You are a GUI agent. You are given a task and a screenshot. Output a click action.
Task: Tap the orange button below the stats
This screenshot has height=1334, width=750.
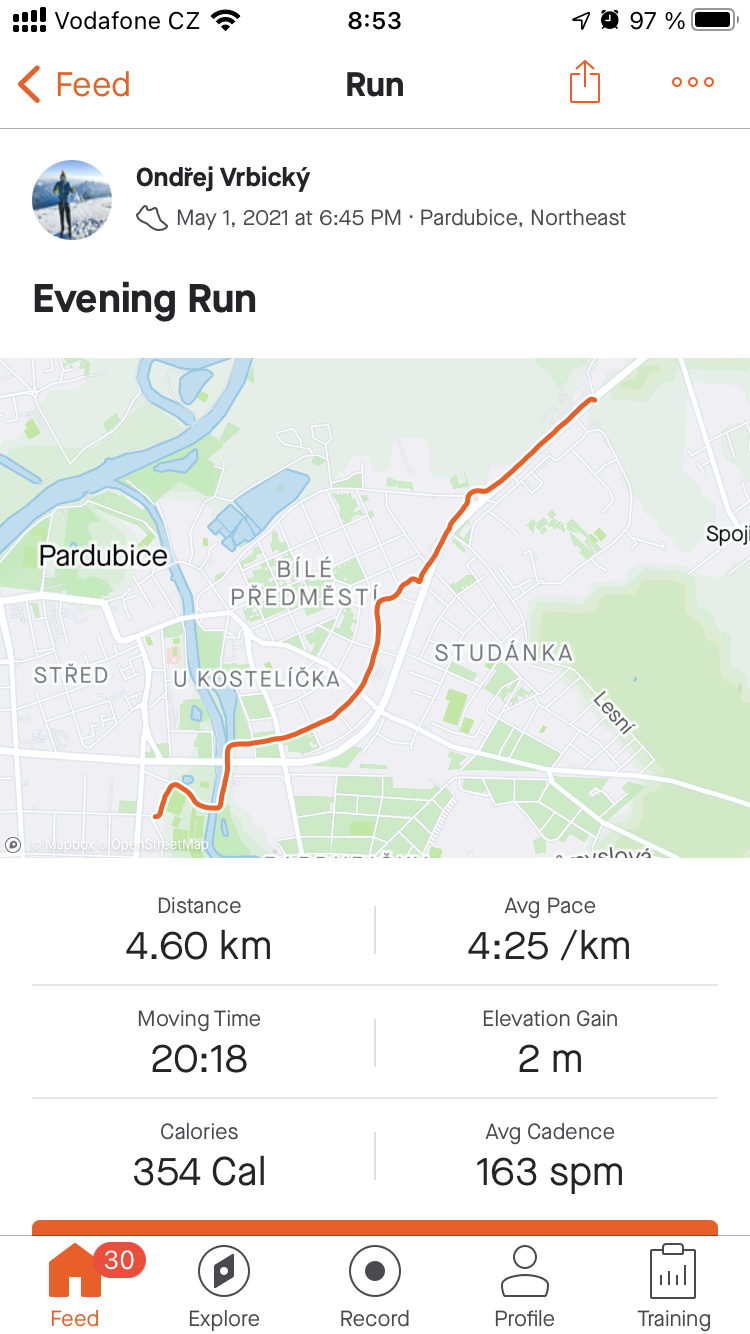pyautogui.click(x=375, y=1227)
